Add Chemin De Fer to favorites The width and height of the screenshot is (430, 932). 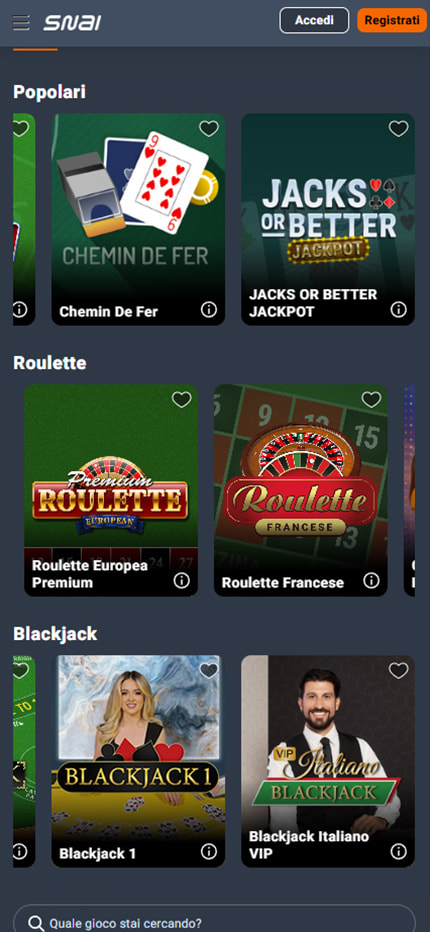pyautogui.click(x=209, y=128)
